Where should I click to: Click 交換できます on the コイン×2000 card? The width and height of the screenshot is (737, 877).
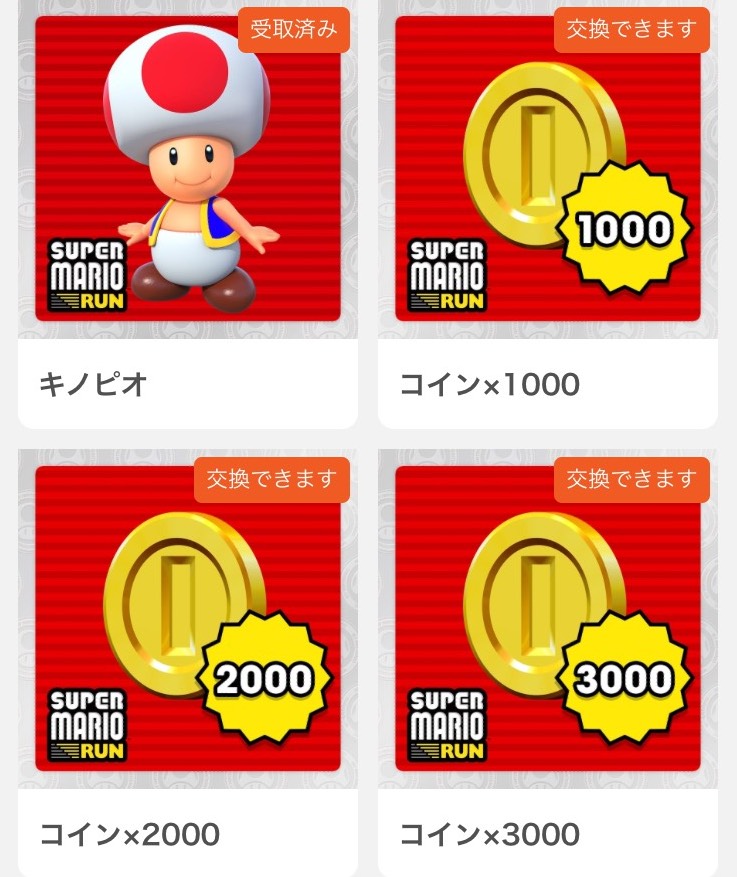(271, 480)
